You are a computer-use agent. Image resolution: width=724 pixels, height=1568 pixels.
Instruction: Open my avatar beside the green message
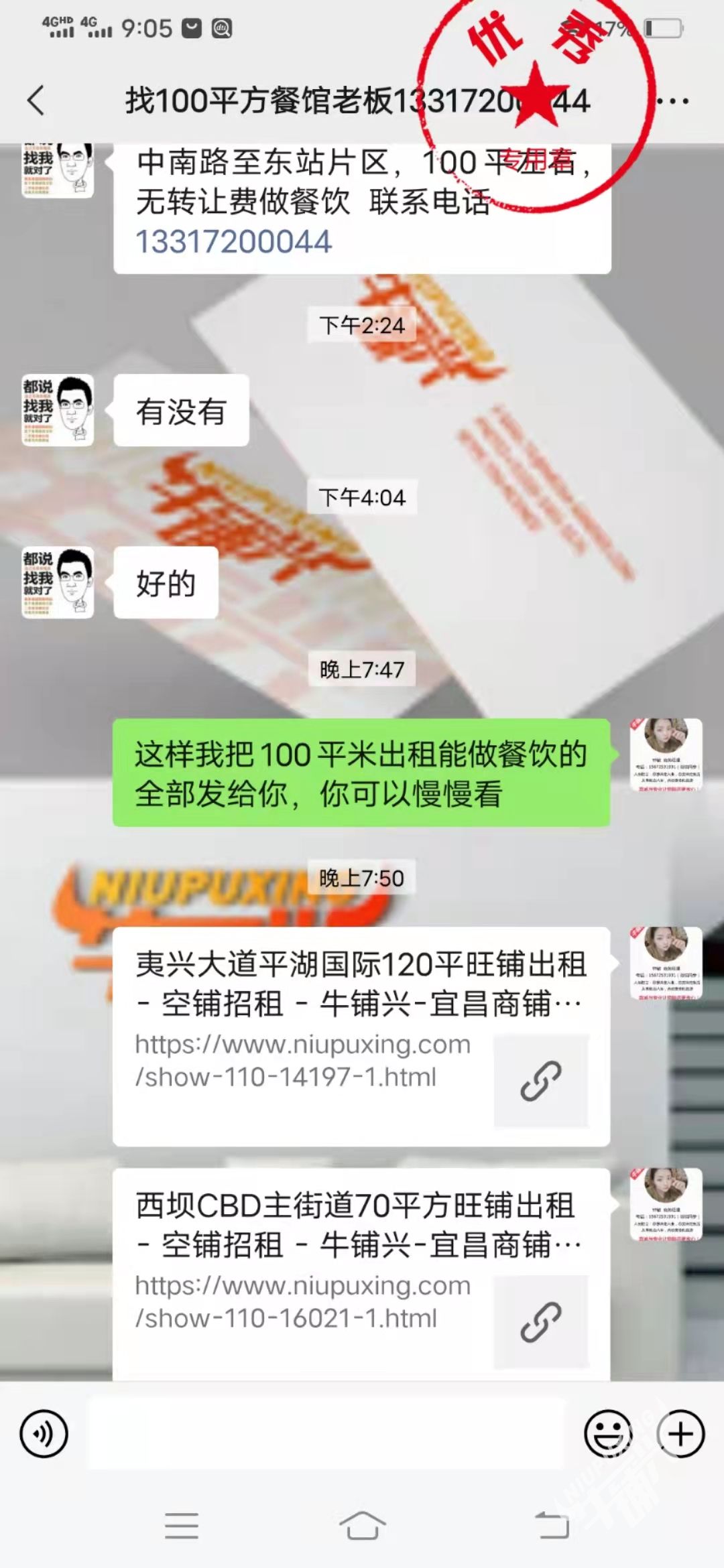pyautogui.click(x=666, y=755)
